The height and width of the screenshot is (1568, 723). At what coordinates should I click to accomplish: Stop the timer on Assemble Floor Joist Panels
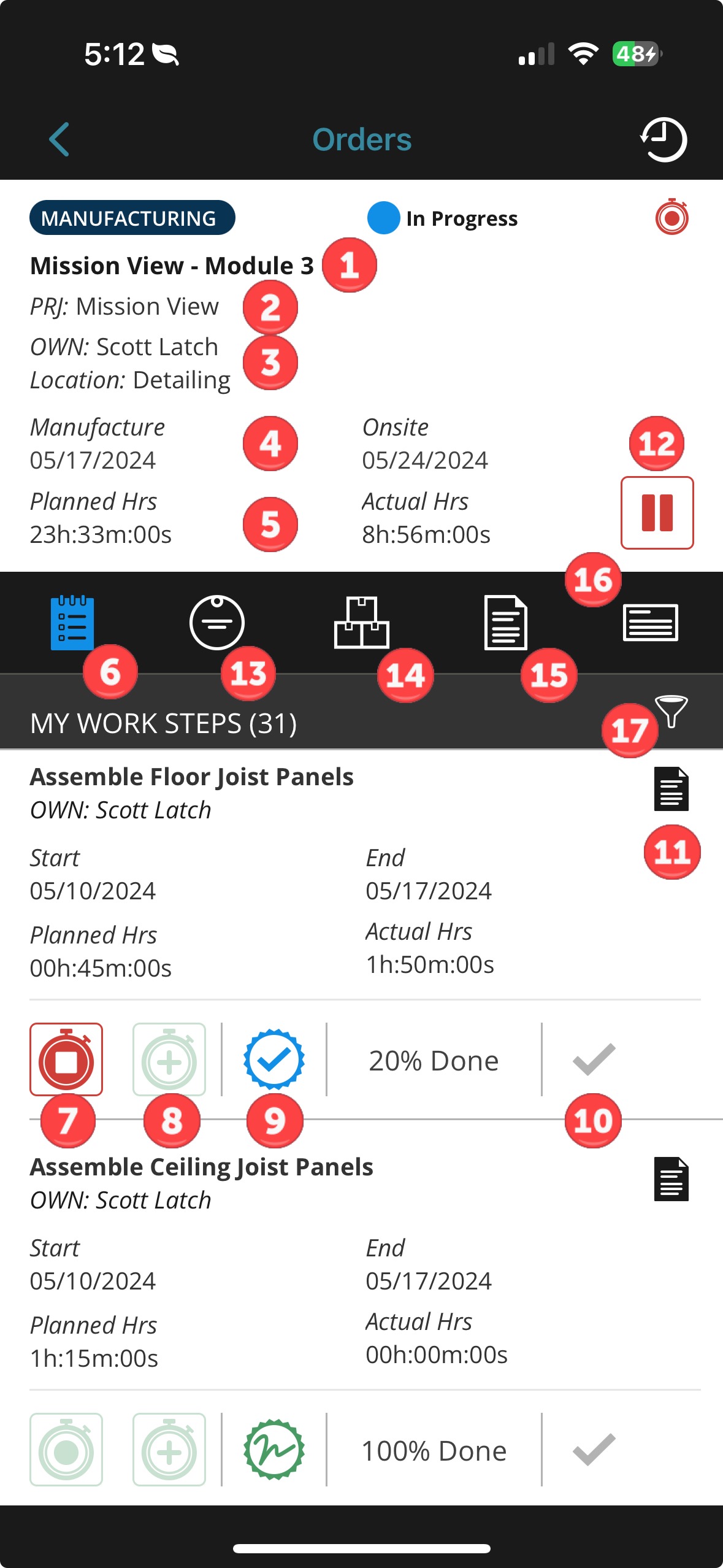66,1059
